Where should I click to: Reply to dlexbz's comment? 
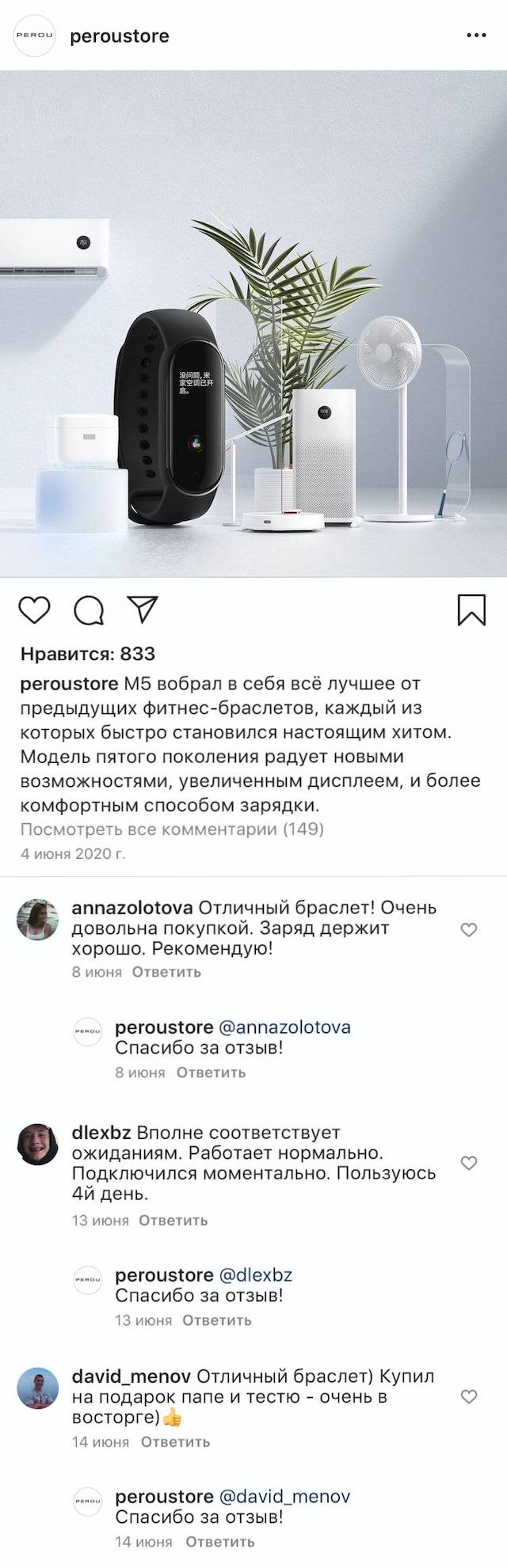point(173,1220)
